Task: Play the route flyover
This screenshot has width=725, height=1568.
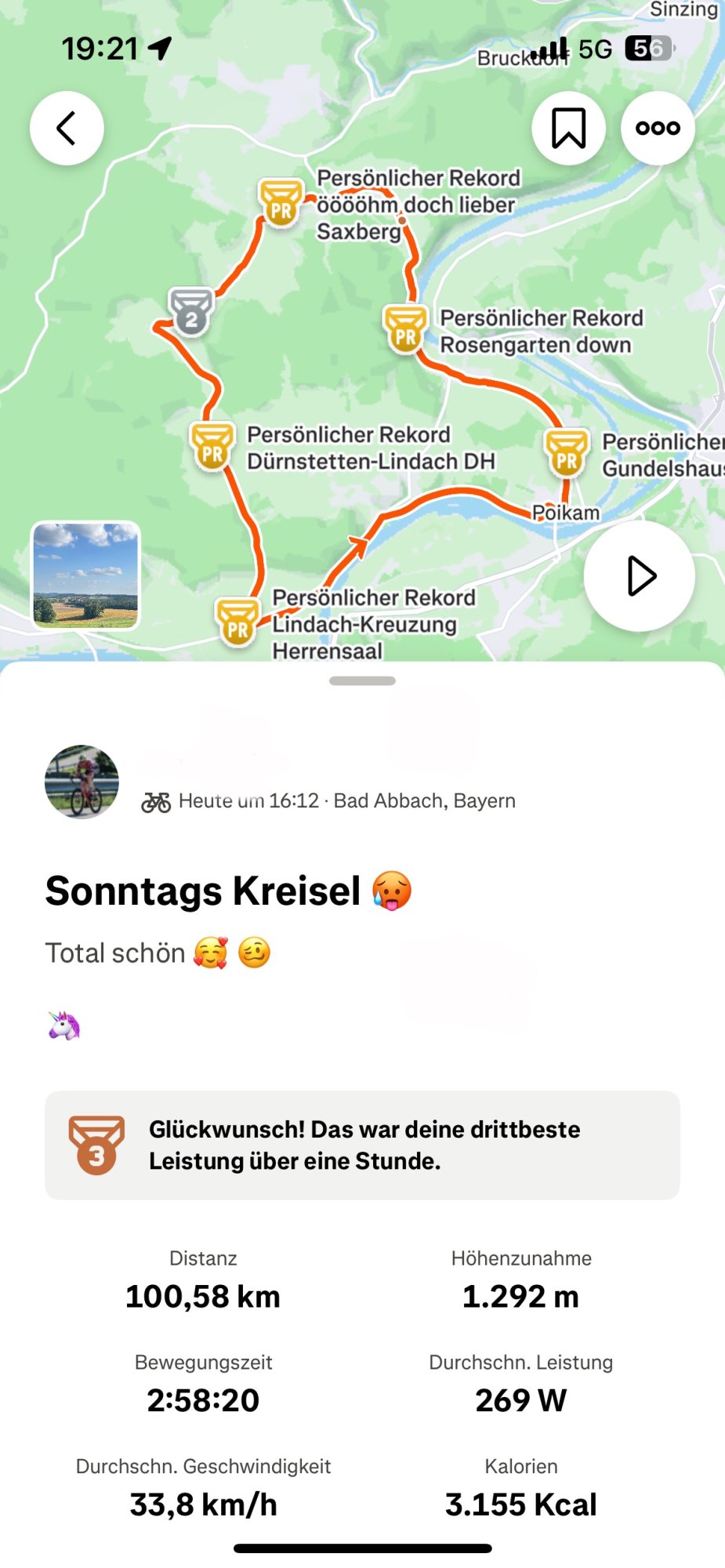Action: click(640, 576)
